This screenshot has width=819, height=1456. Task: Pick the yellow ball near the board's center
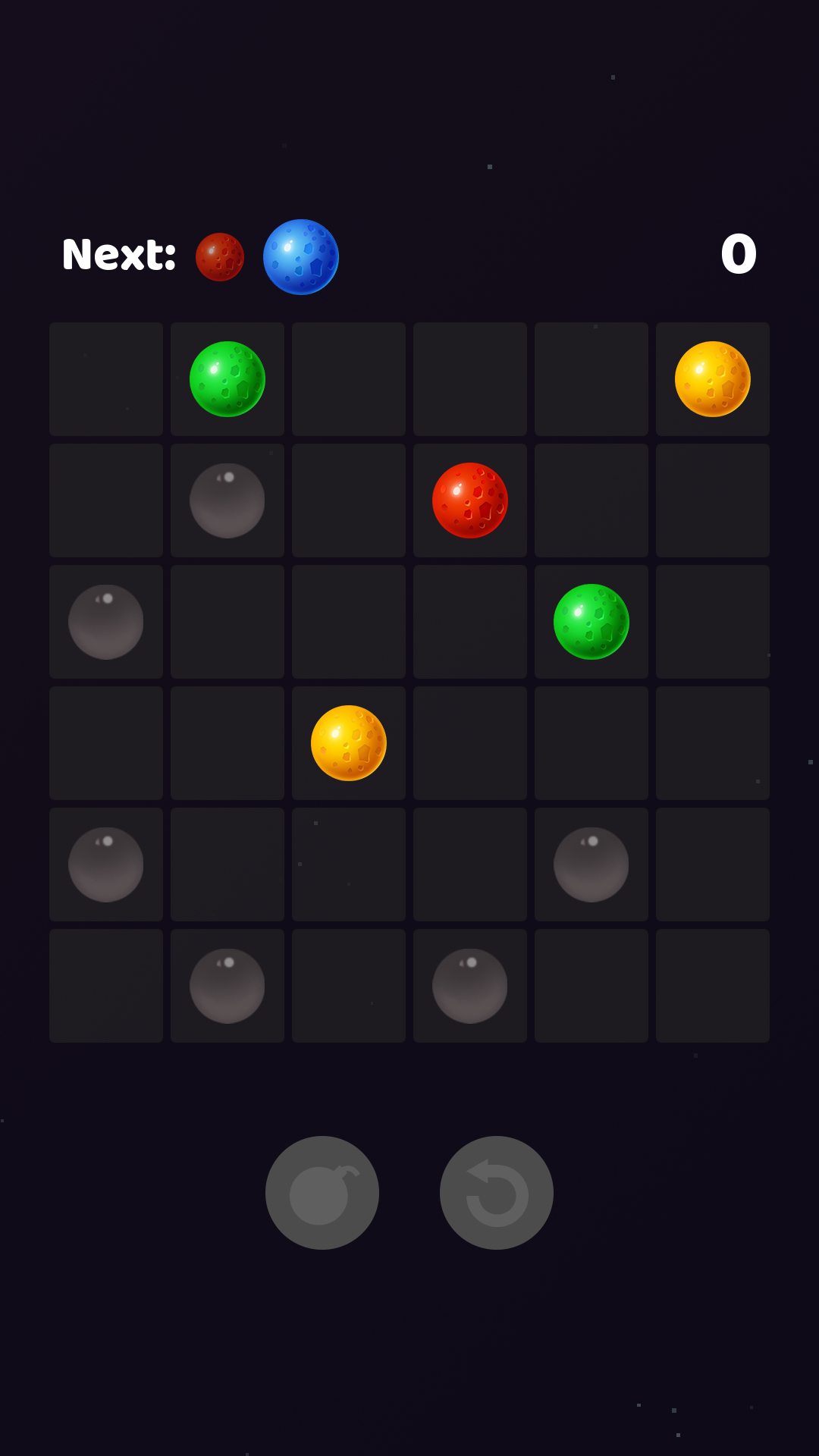(x=349, y=743)
